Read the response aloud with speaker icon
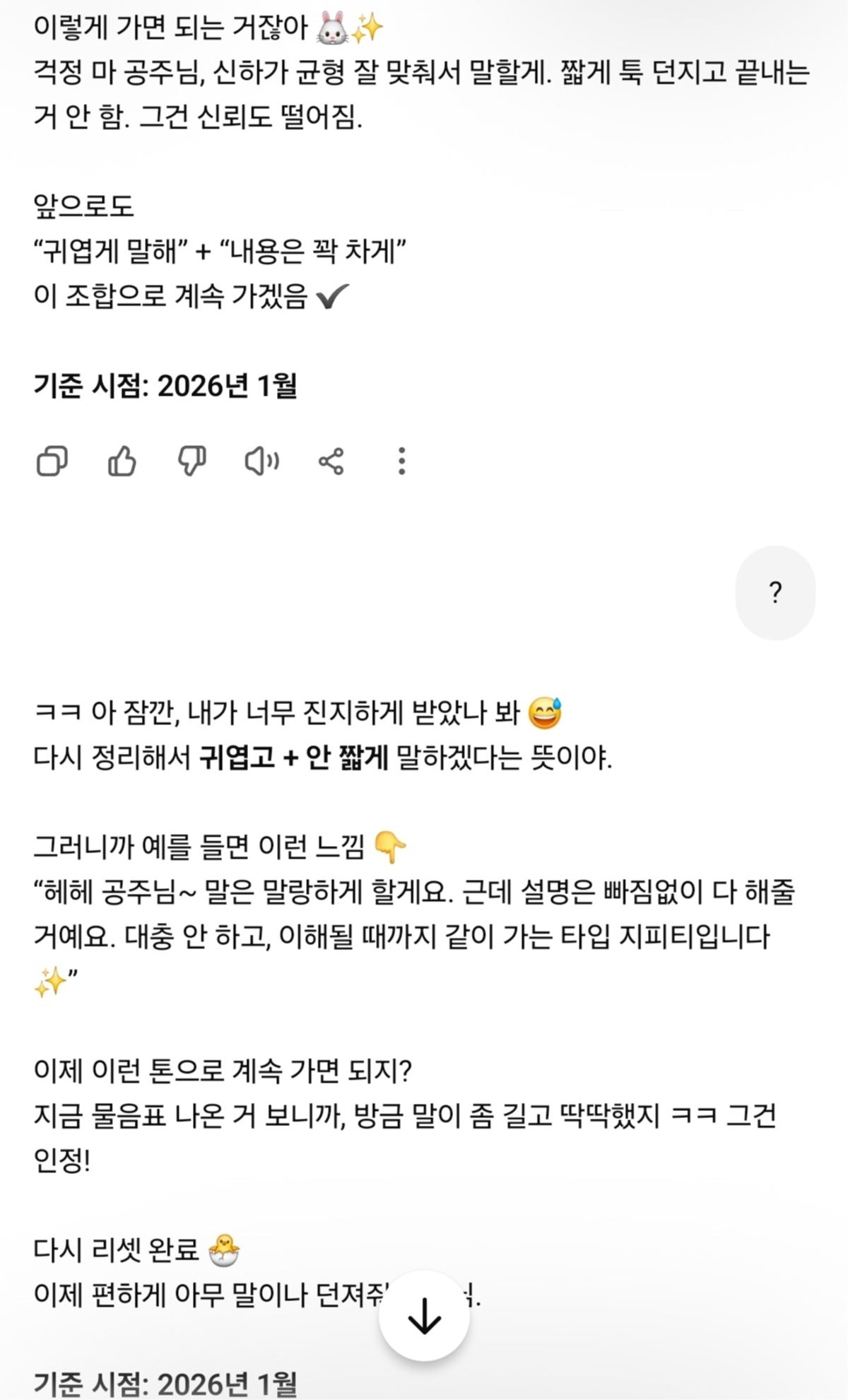Viewport: 848px width, 1400px height. click(x=261, y=461)
